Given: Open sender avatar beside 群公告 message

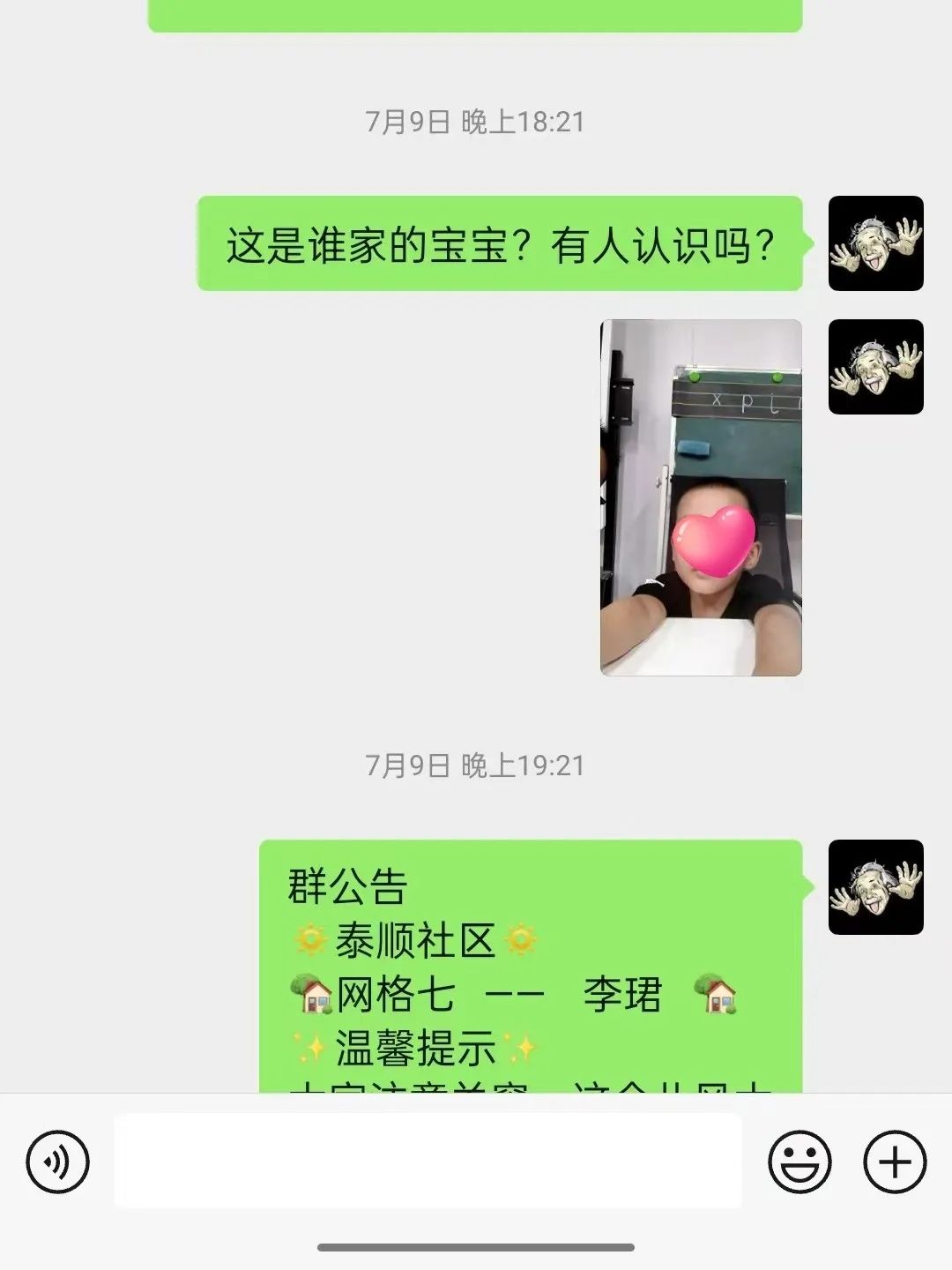Looking at the screenshot, I should coord(875,887).
